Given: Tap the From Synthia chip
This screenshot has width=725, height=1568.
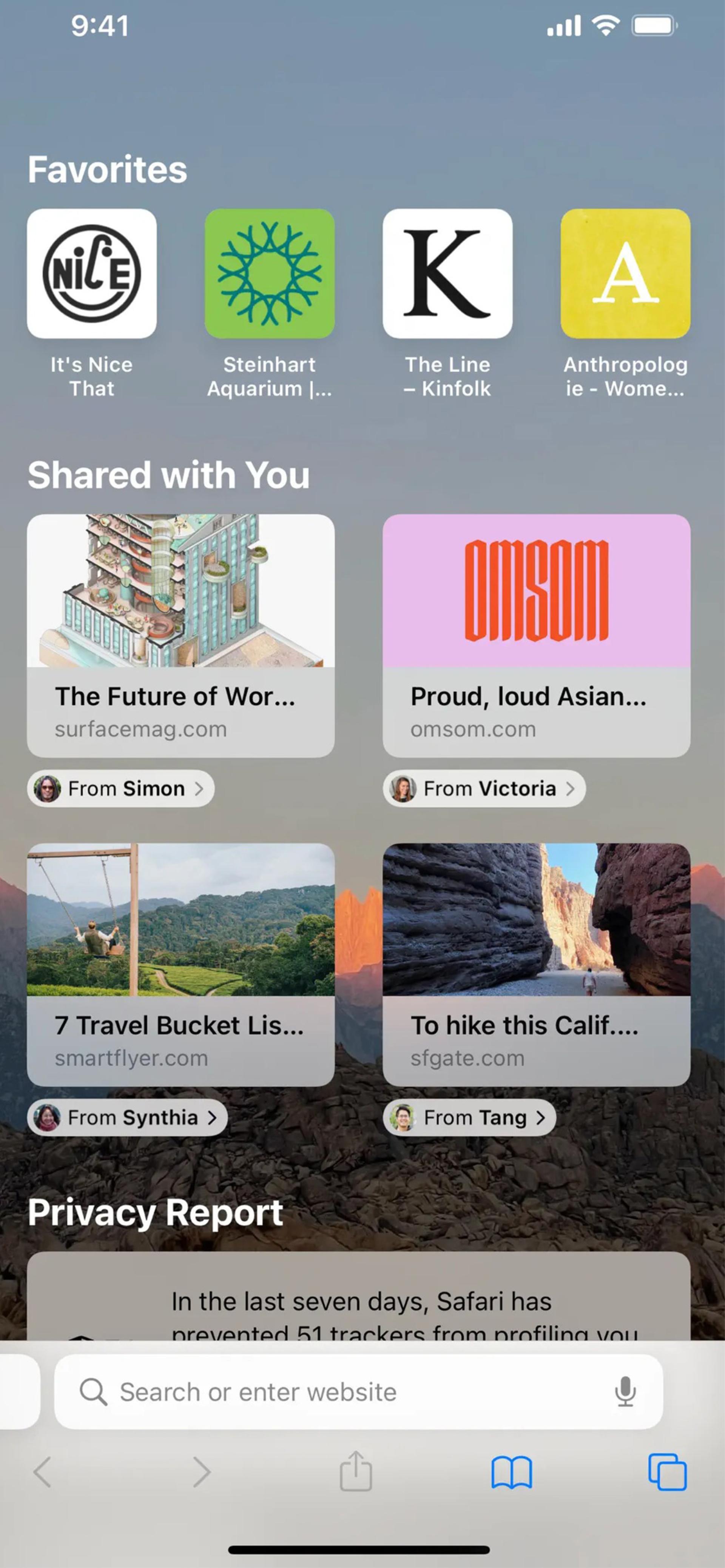Looking at the screenshot, I should [127, 1117].
